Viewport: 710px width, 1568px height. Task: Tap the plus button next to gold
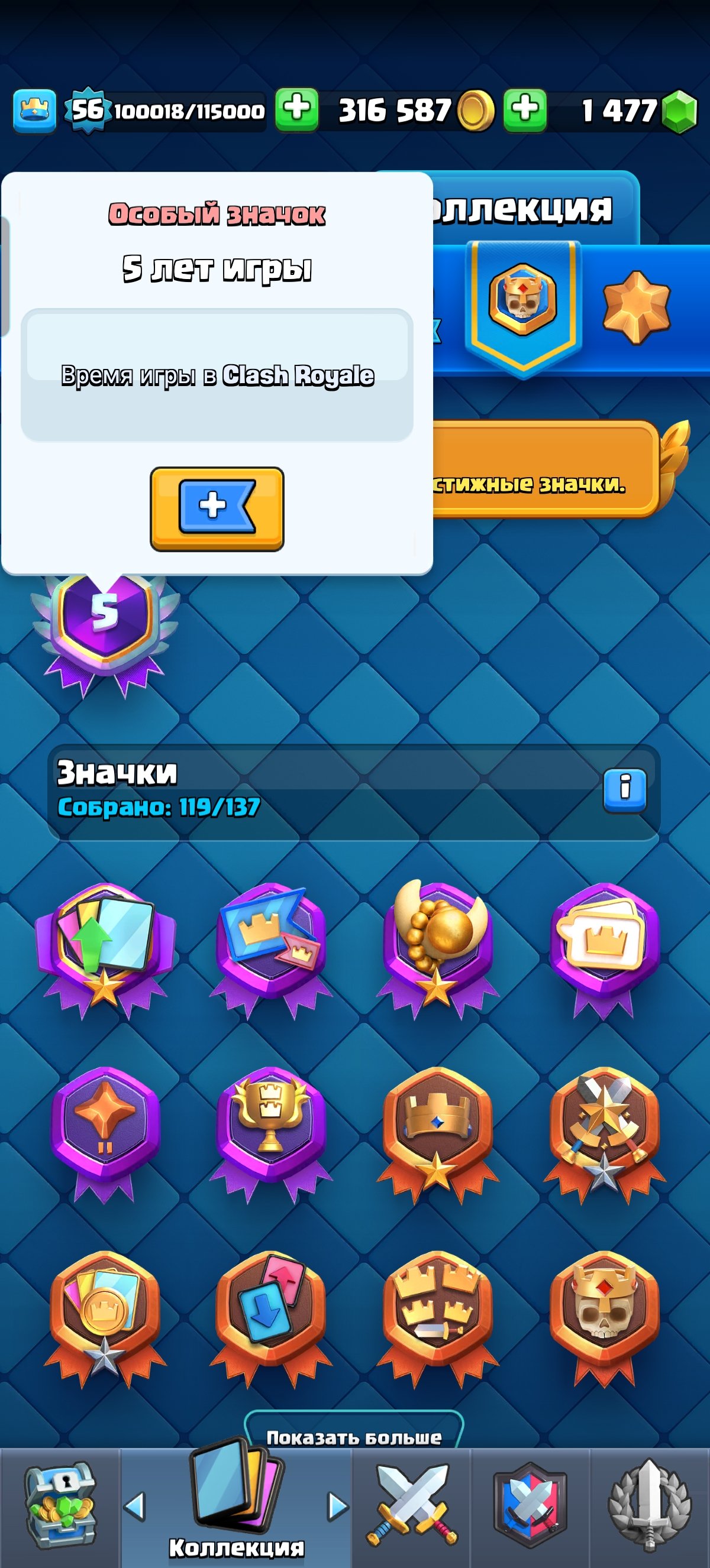click(296, 110)
